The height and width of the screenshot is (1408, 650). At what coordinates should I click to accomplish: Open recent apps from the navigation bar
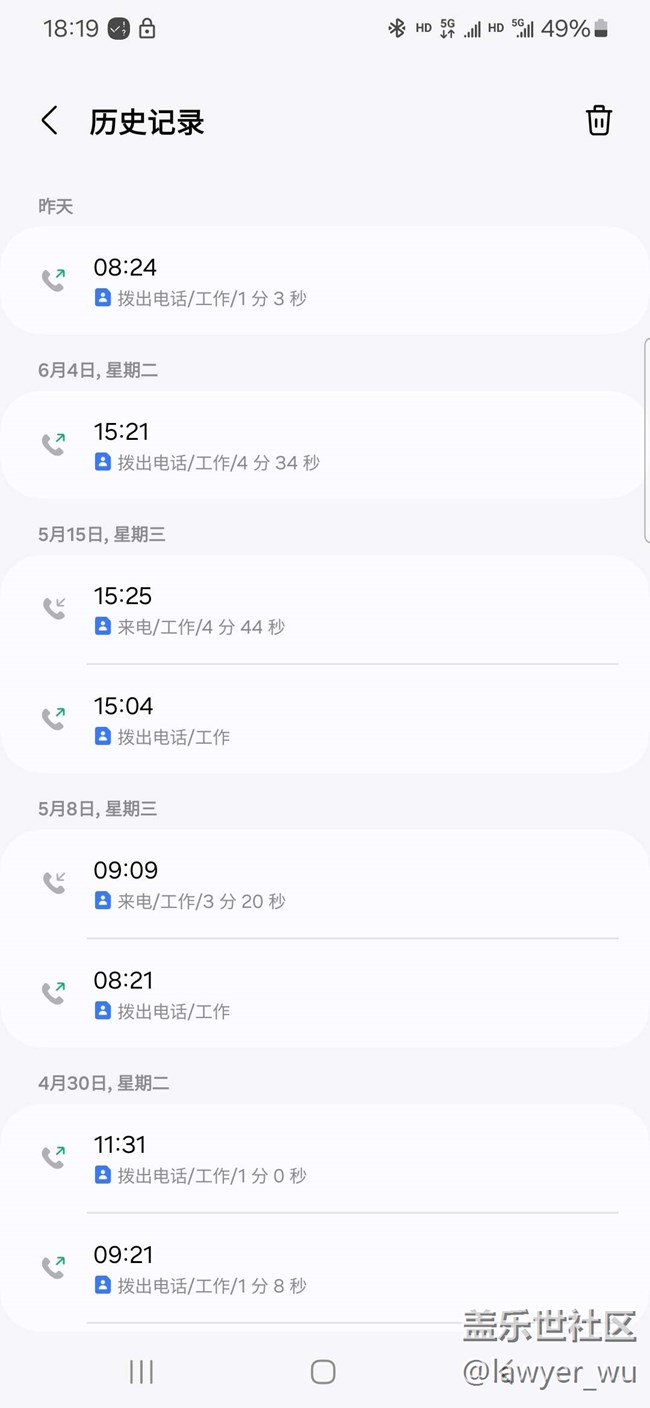141,1372
